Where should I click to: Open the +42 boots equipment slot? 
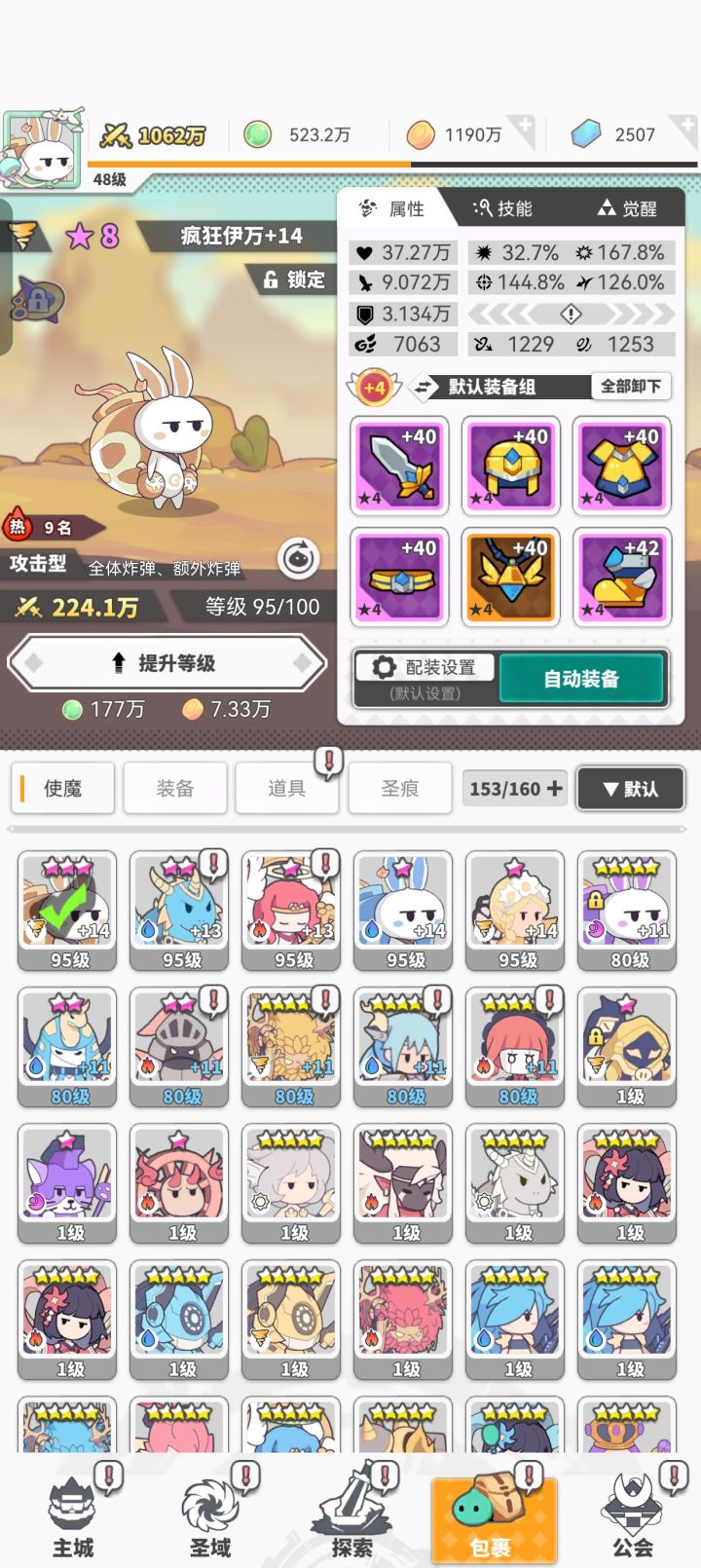click(622, 578)
